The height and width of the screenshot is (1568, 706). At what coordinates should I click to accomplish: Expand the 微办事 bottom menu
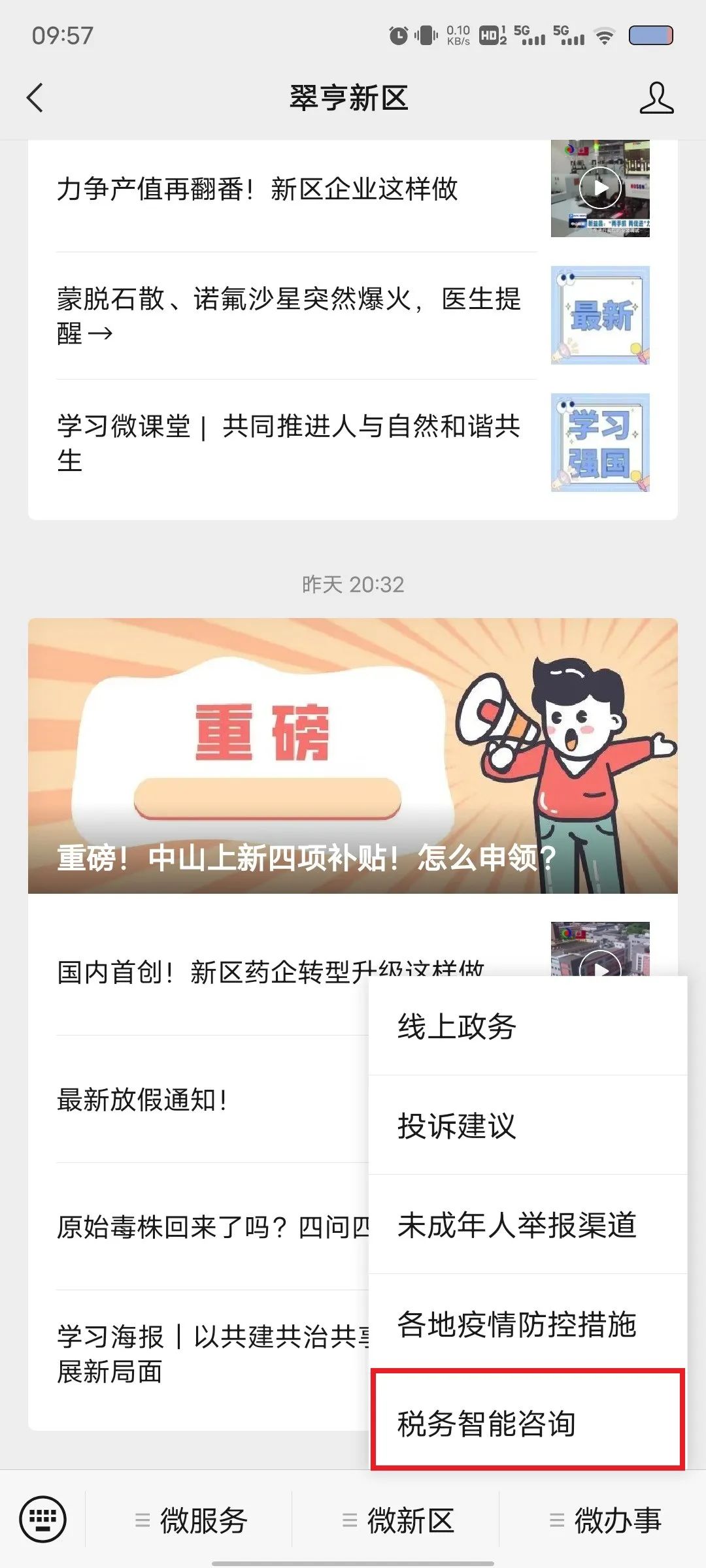click(x=605, y=1520)
